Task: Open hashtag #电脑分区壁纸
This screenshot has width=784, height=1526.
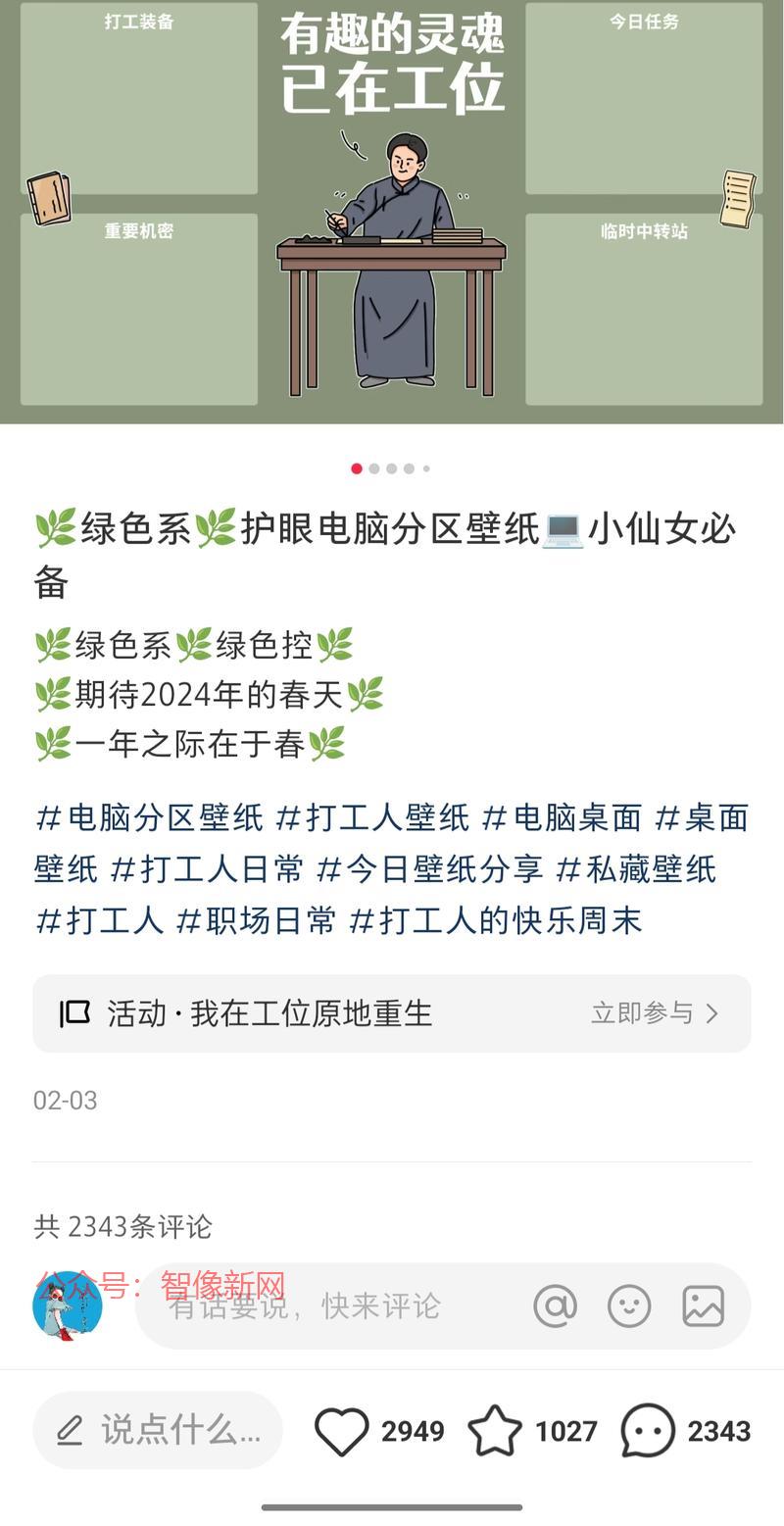Action: tap(149, 817)
